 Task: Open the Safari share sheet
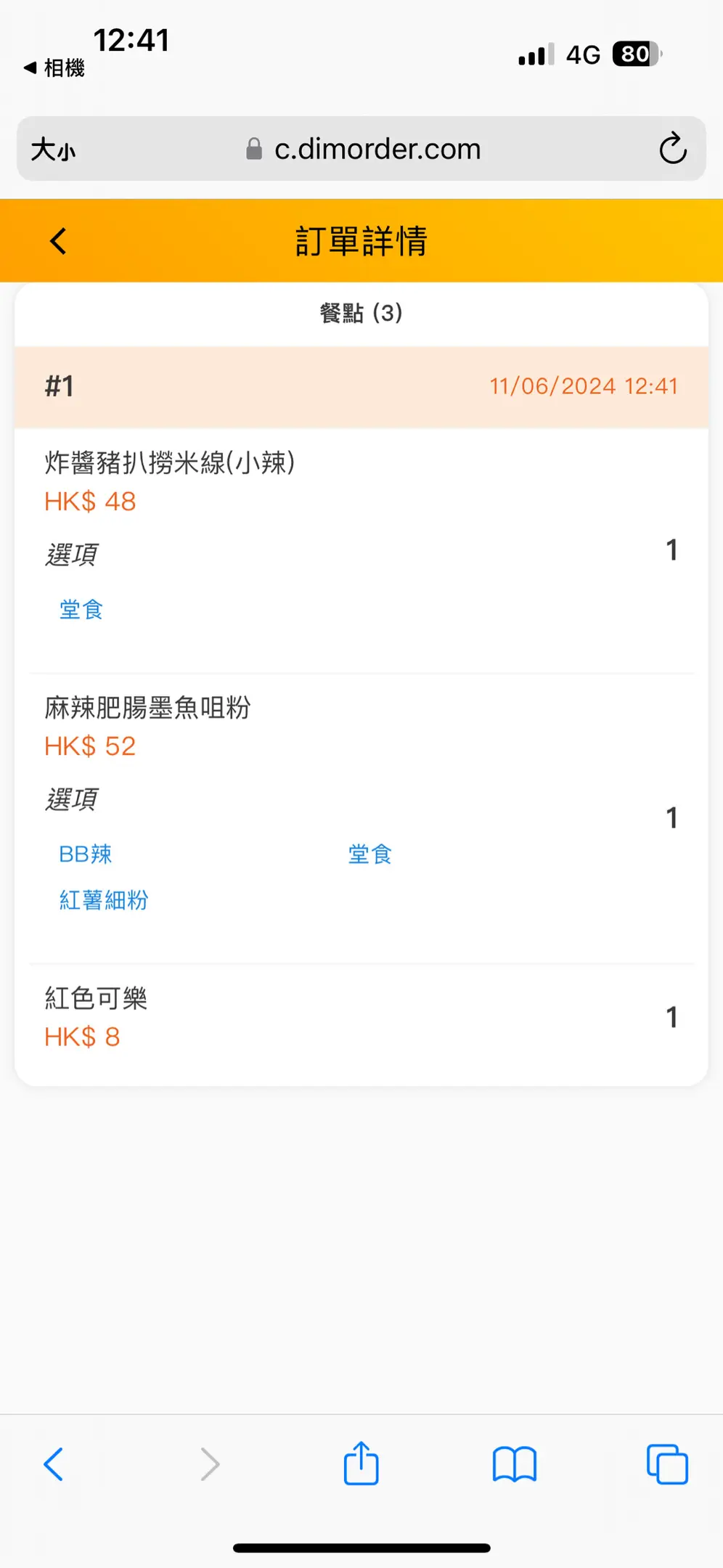(x=361, y=1464)
